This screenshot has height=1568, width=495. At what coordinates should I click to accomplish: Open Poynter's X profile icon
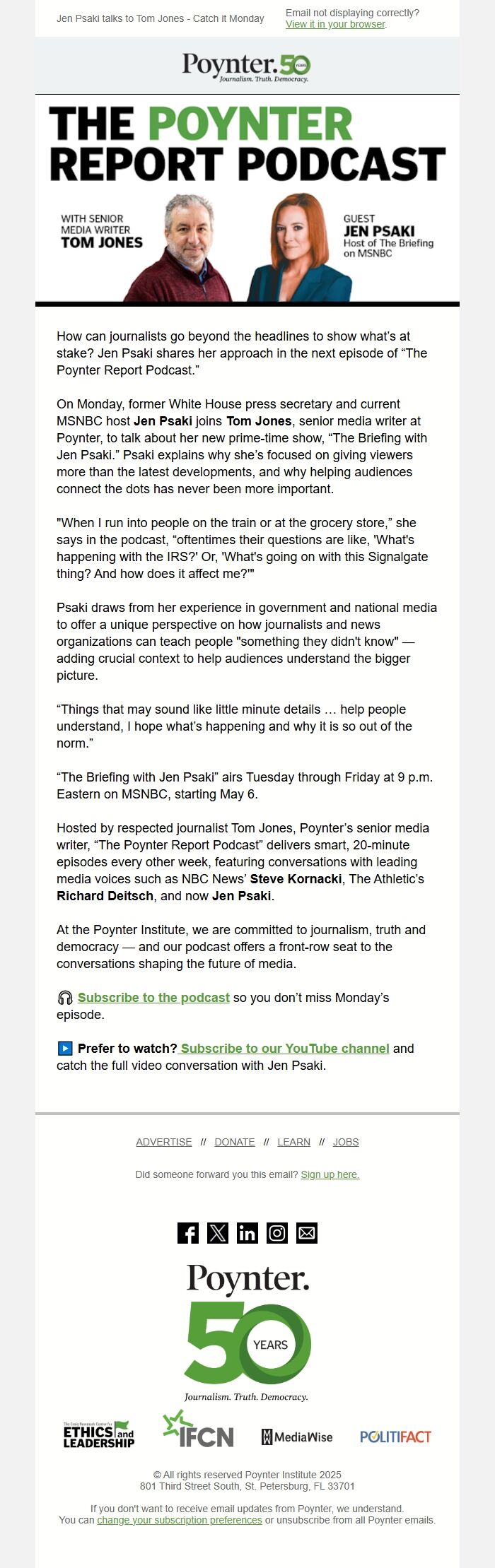click(218, 1232)
